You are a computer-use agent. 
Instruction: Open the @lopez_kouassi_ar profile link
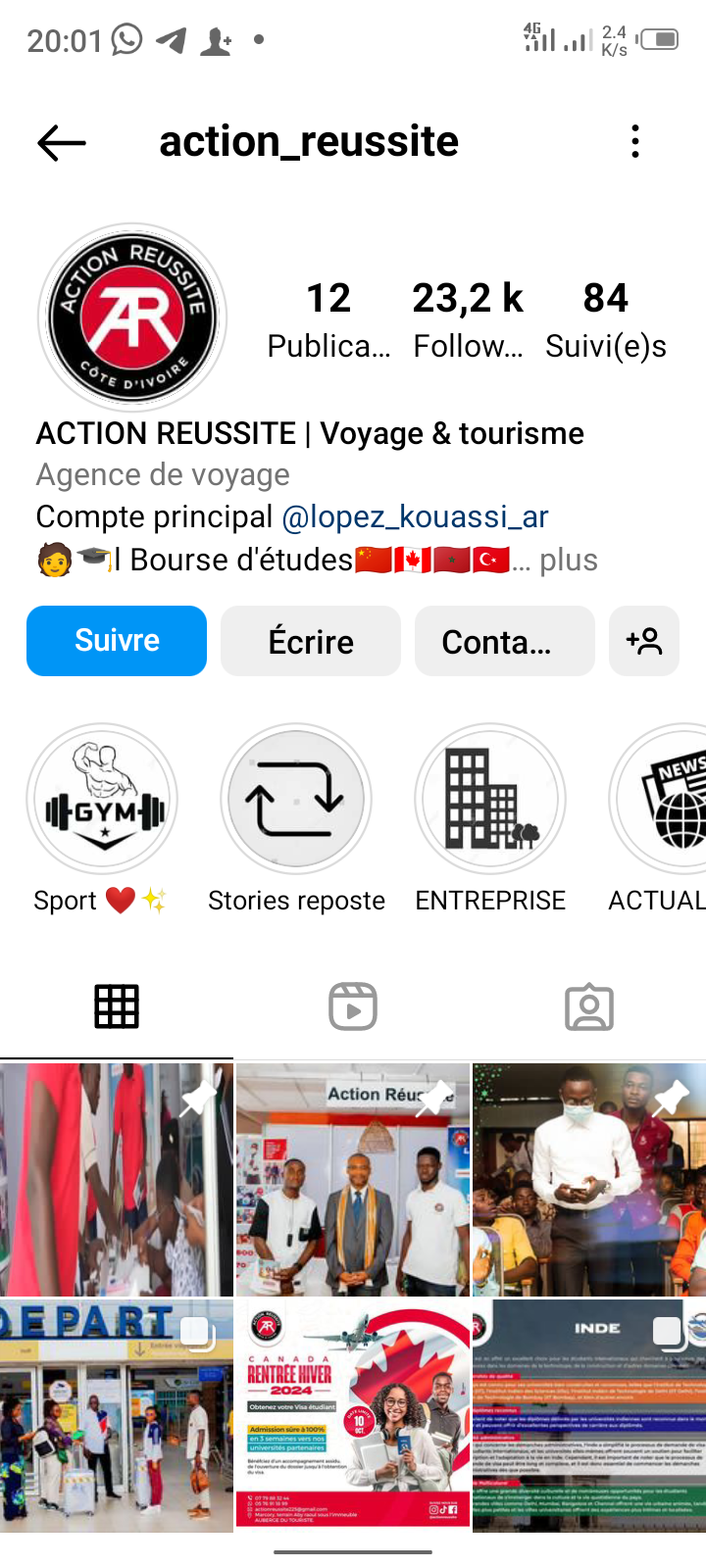click(415, 516)
